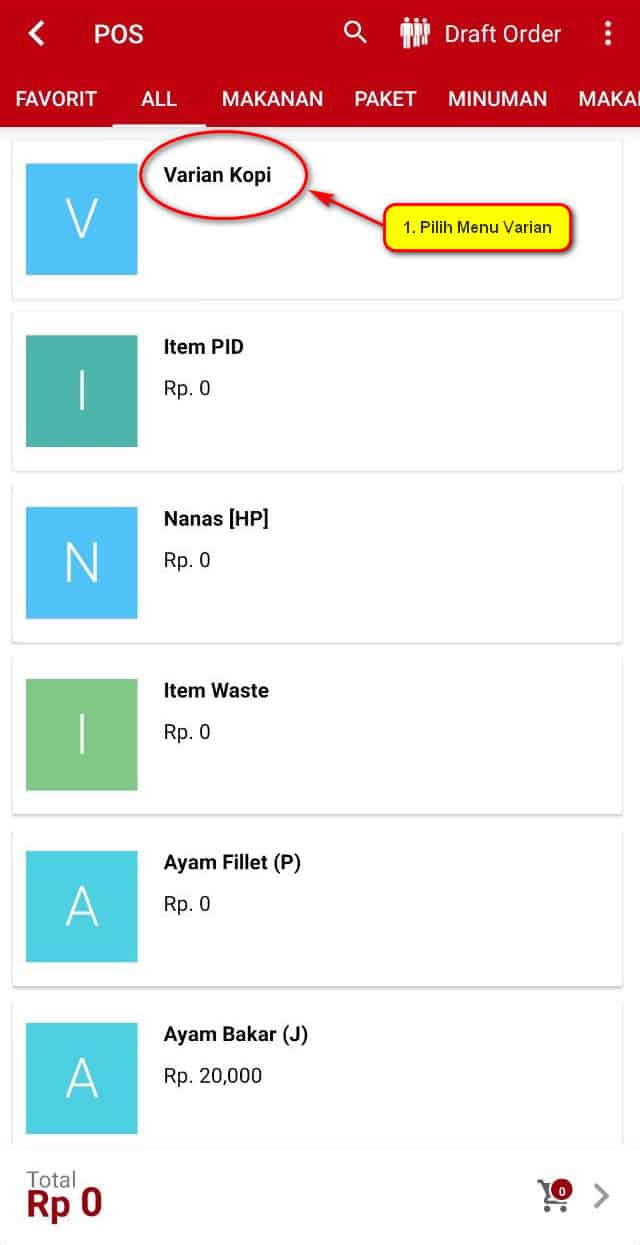The image size is (640, 1245).
Task: Switch to the FAVORIT tab
Action: [56, 99]
